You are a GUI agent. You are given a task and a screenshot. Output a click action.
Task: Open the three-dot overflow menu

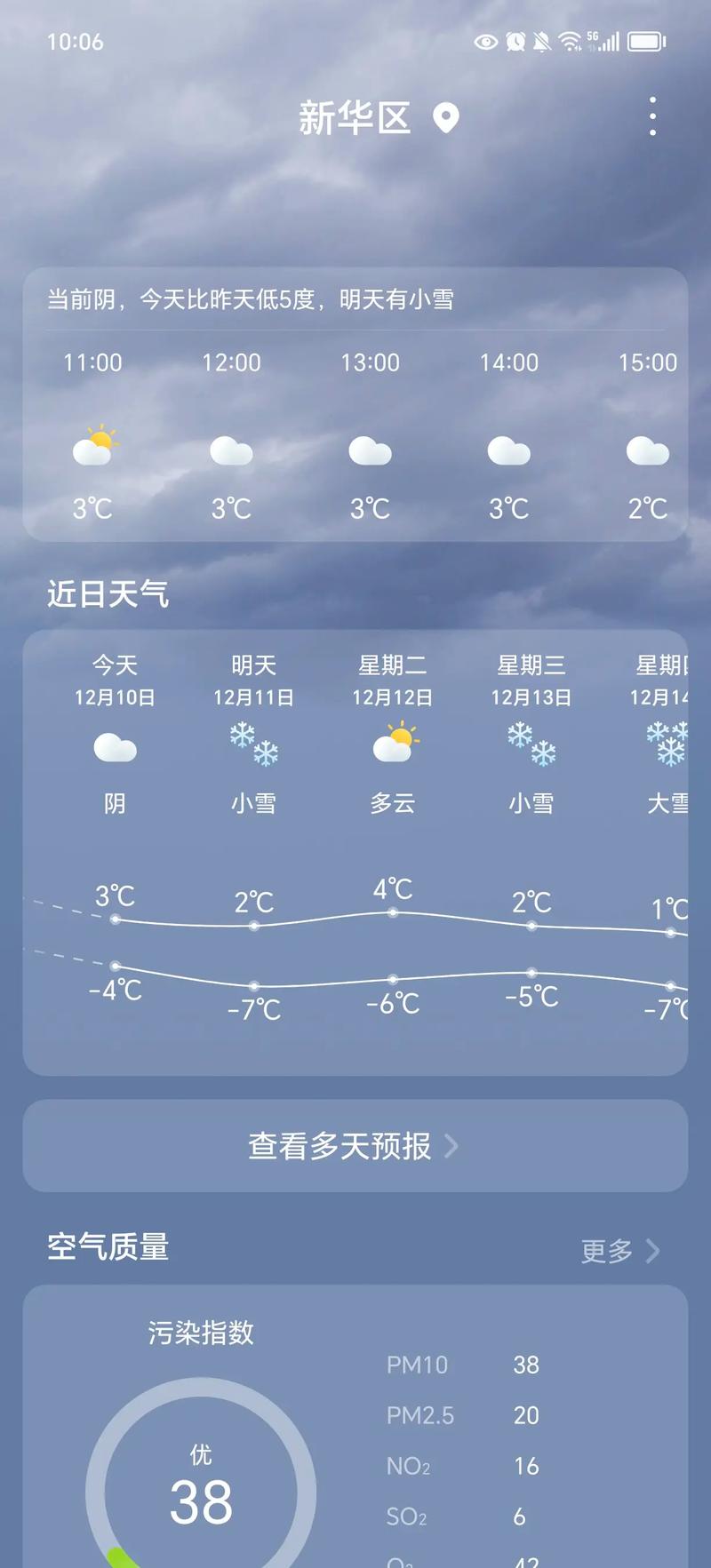(653, 115)
